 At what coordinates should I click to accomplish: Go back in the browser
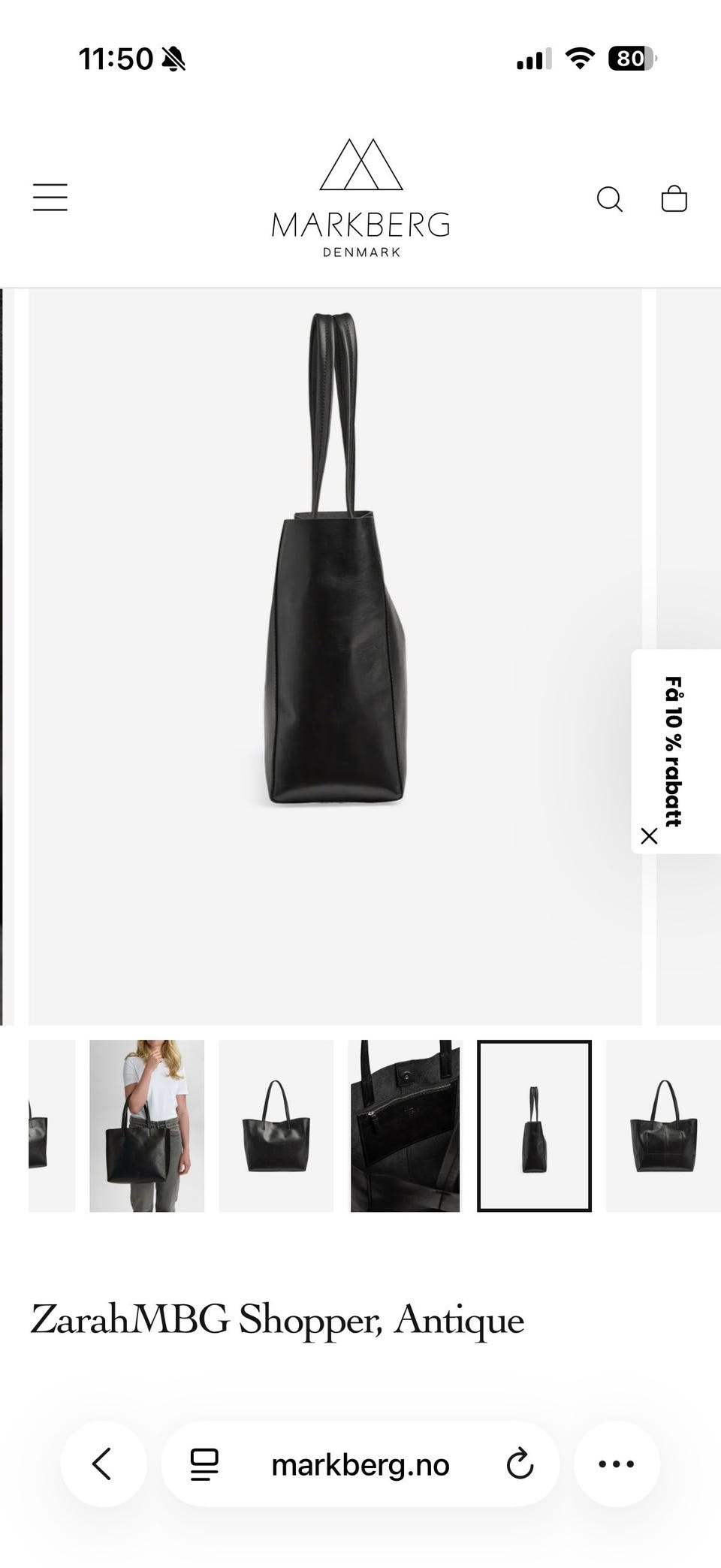[x=103, y=1464]
